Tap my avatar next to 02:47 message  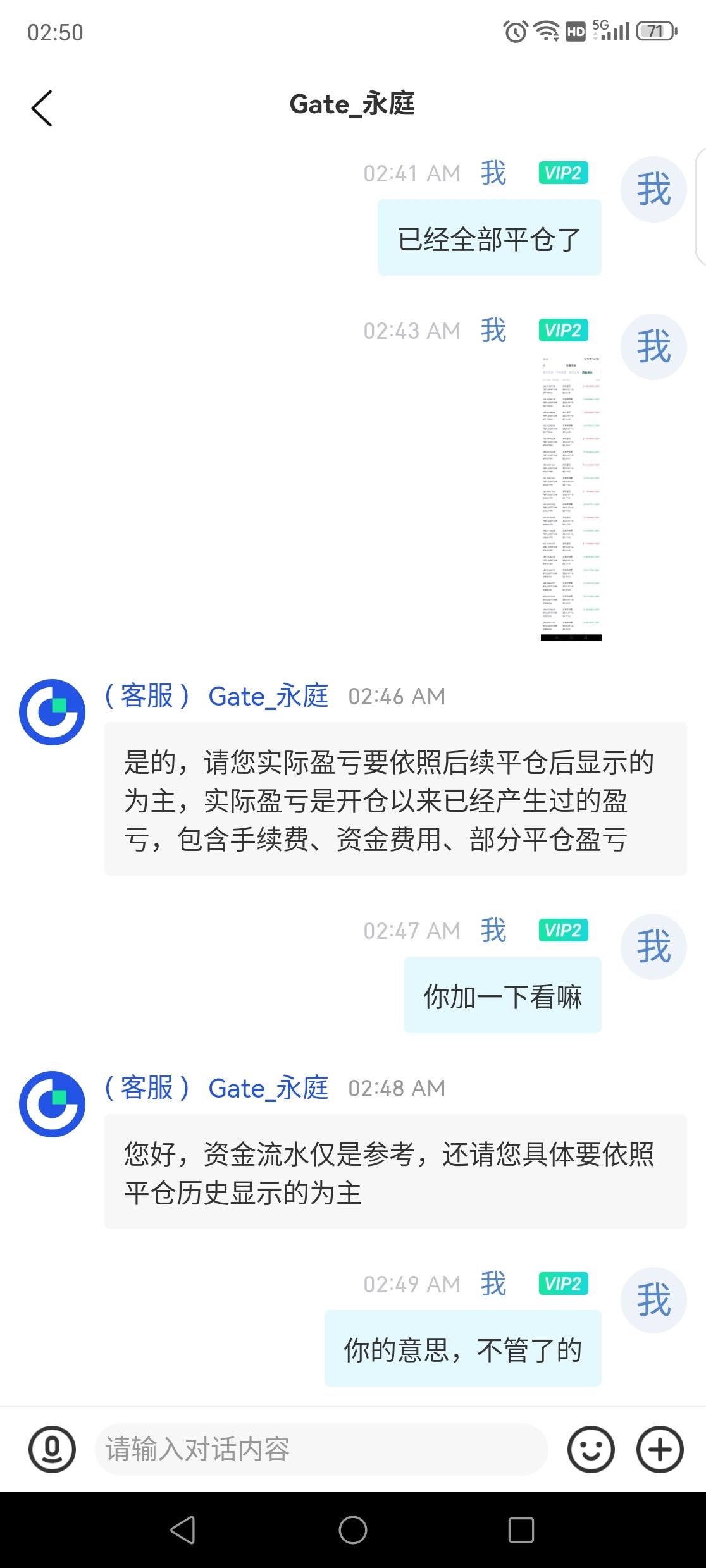click(x=655, y=945)
